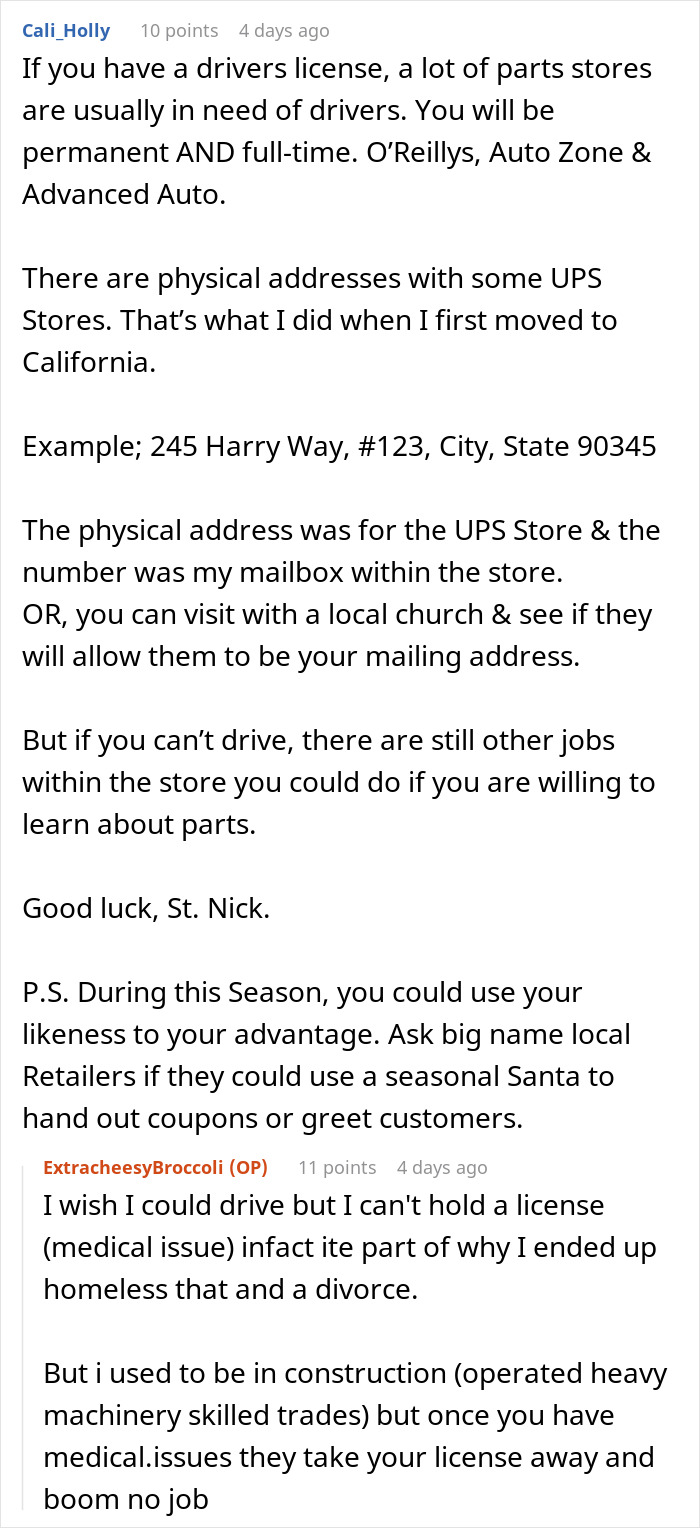Open Cali_Holly's user profile

click(67, 31)
